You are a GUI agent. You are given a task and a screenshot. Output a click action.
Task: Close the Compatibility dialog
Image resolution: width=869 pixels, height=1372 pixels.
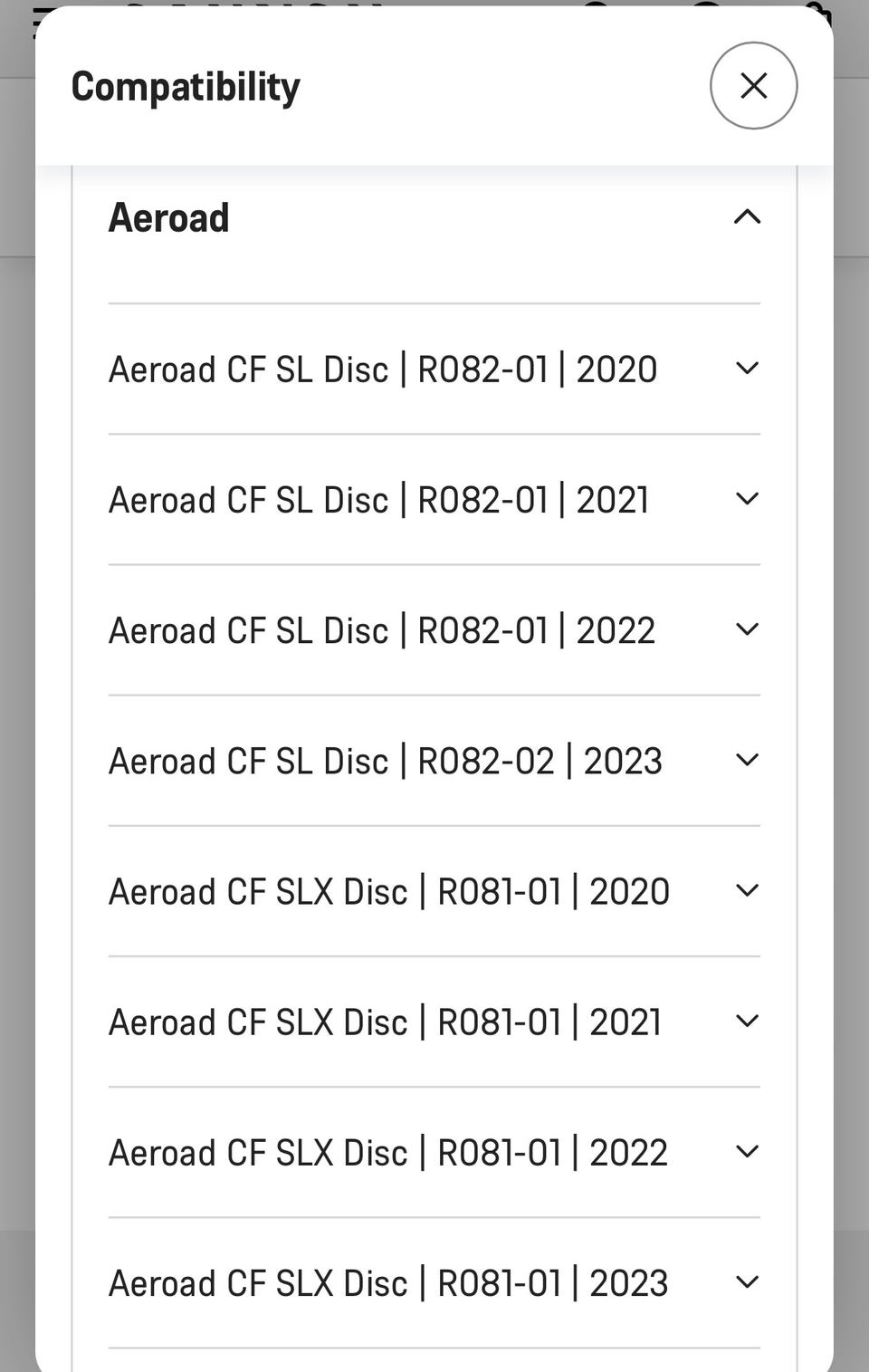point(753,86)
